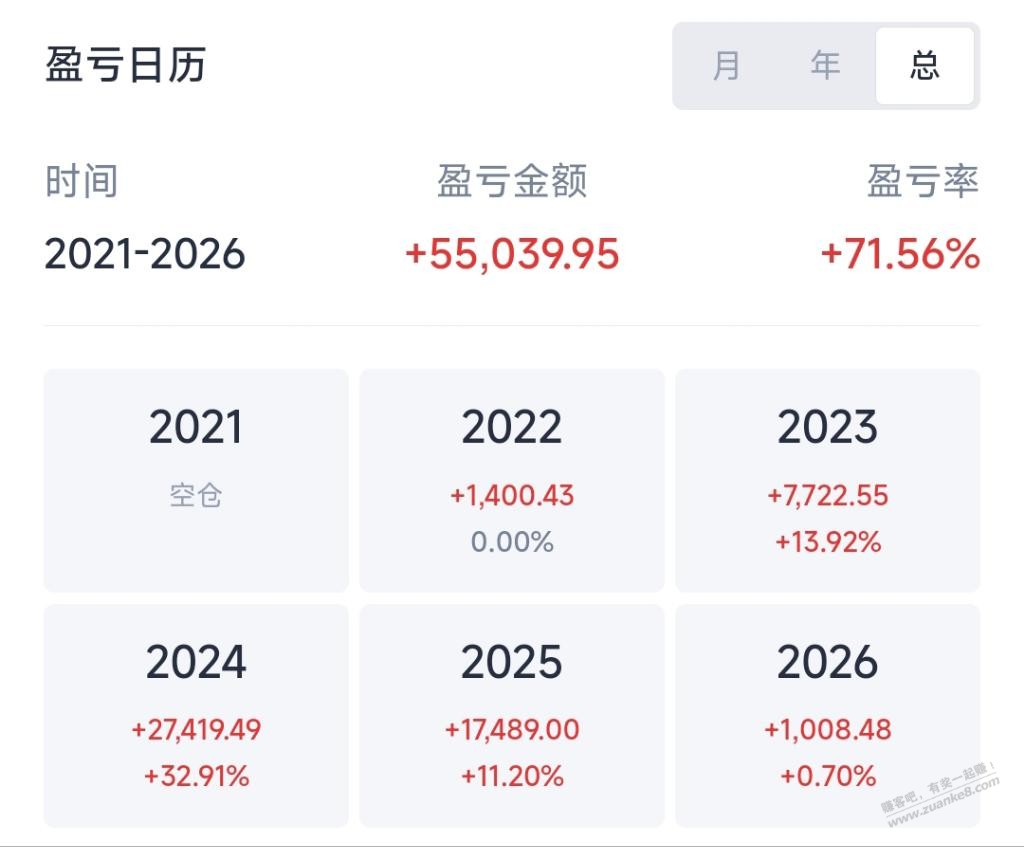Switch to the 年 (year) view

coord(825,66)
